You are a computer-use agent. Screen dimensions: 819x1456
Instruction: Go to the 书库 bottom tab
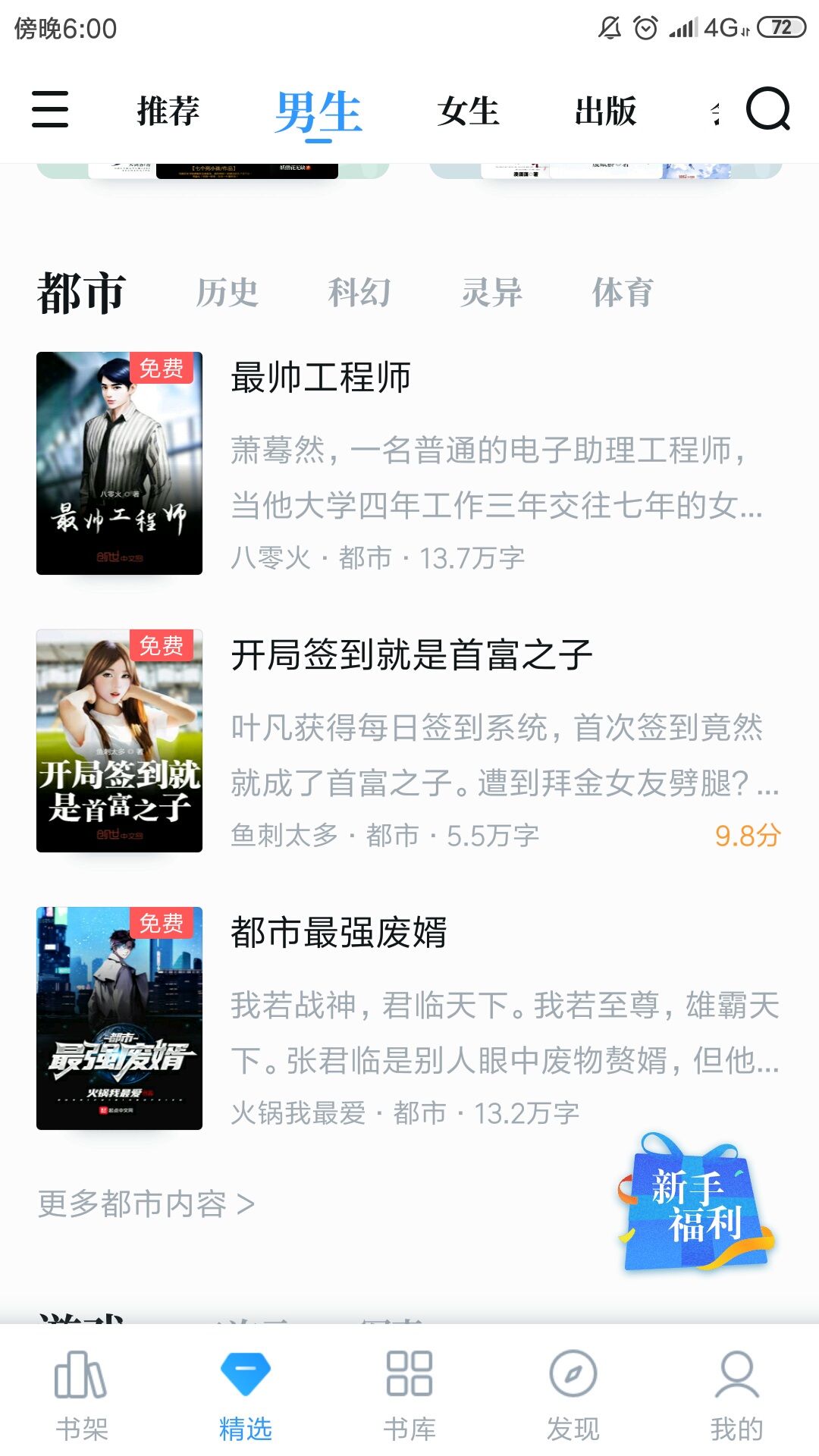[x=409, y=1395]
